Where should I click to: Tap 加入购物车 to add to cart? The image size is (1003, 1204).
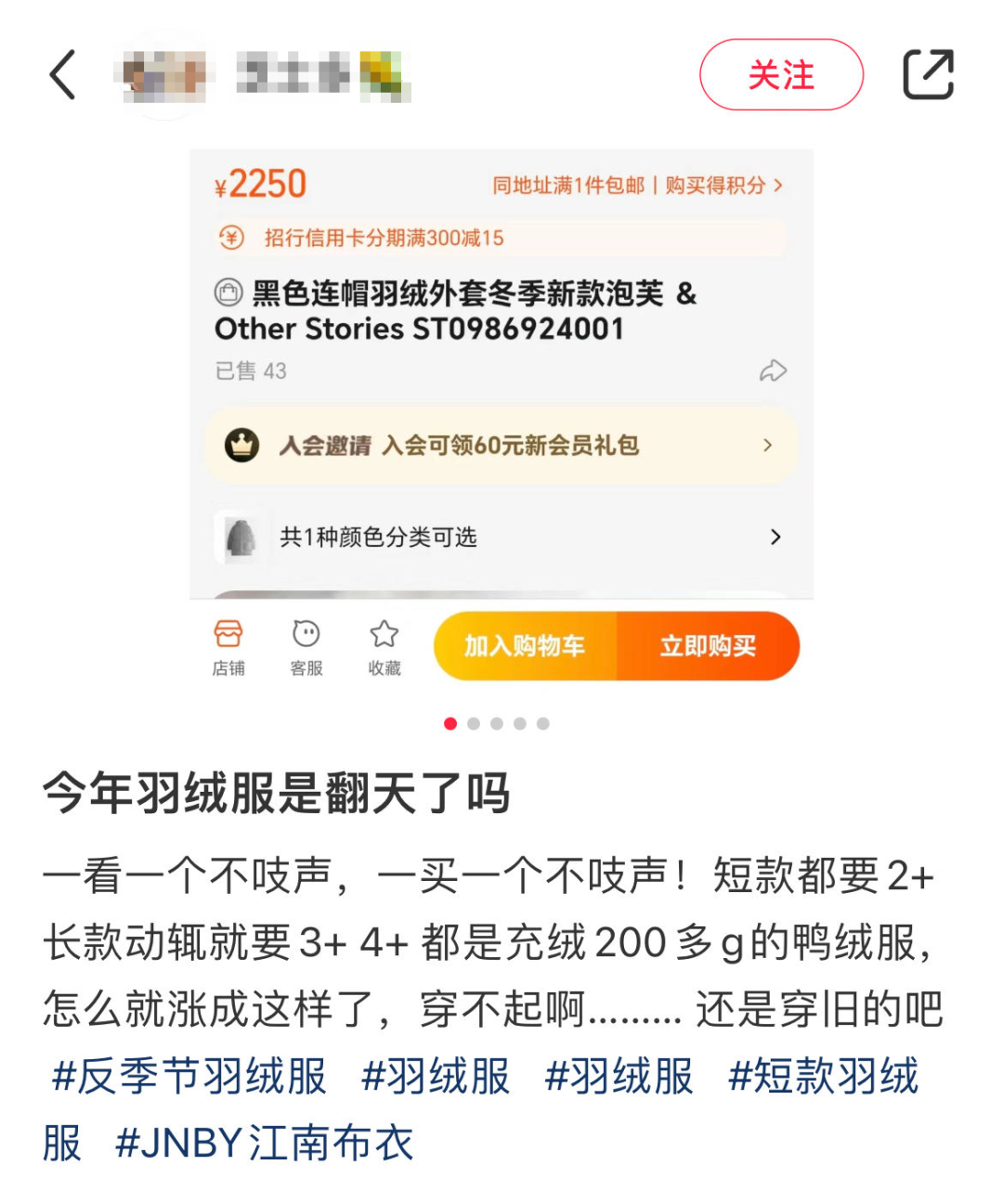coord(527,647)
